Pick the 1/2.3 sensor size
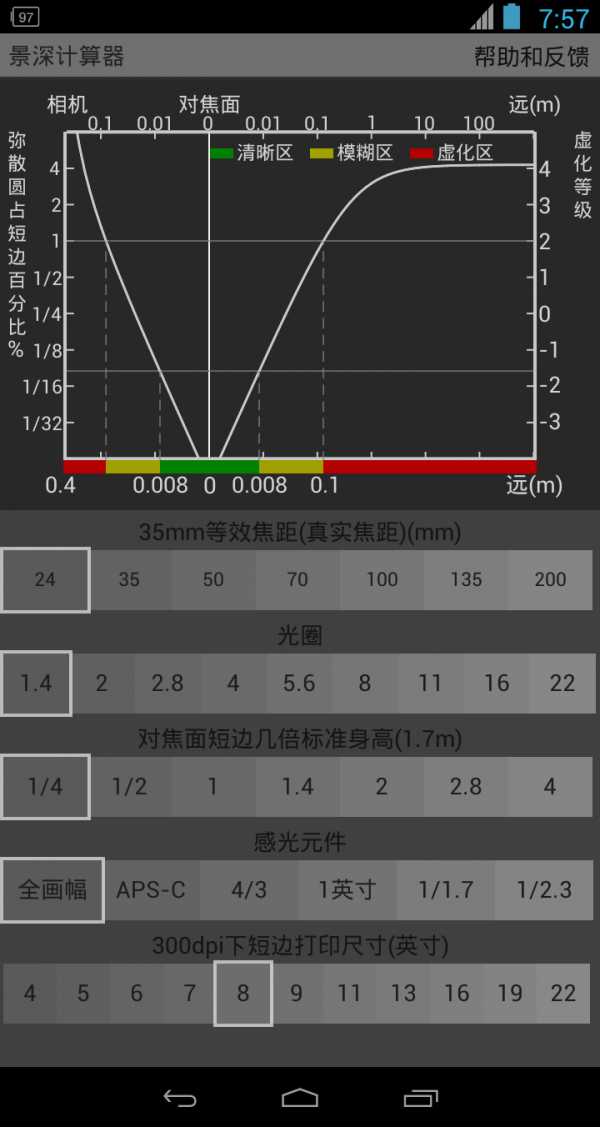 [x=544, y=890]
